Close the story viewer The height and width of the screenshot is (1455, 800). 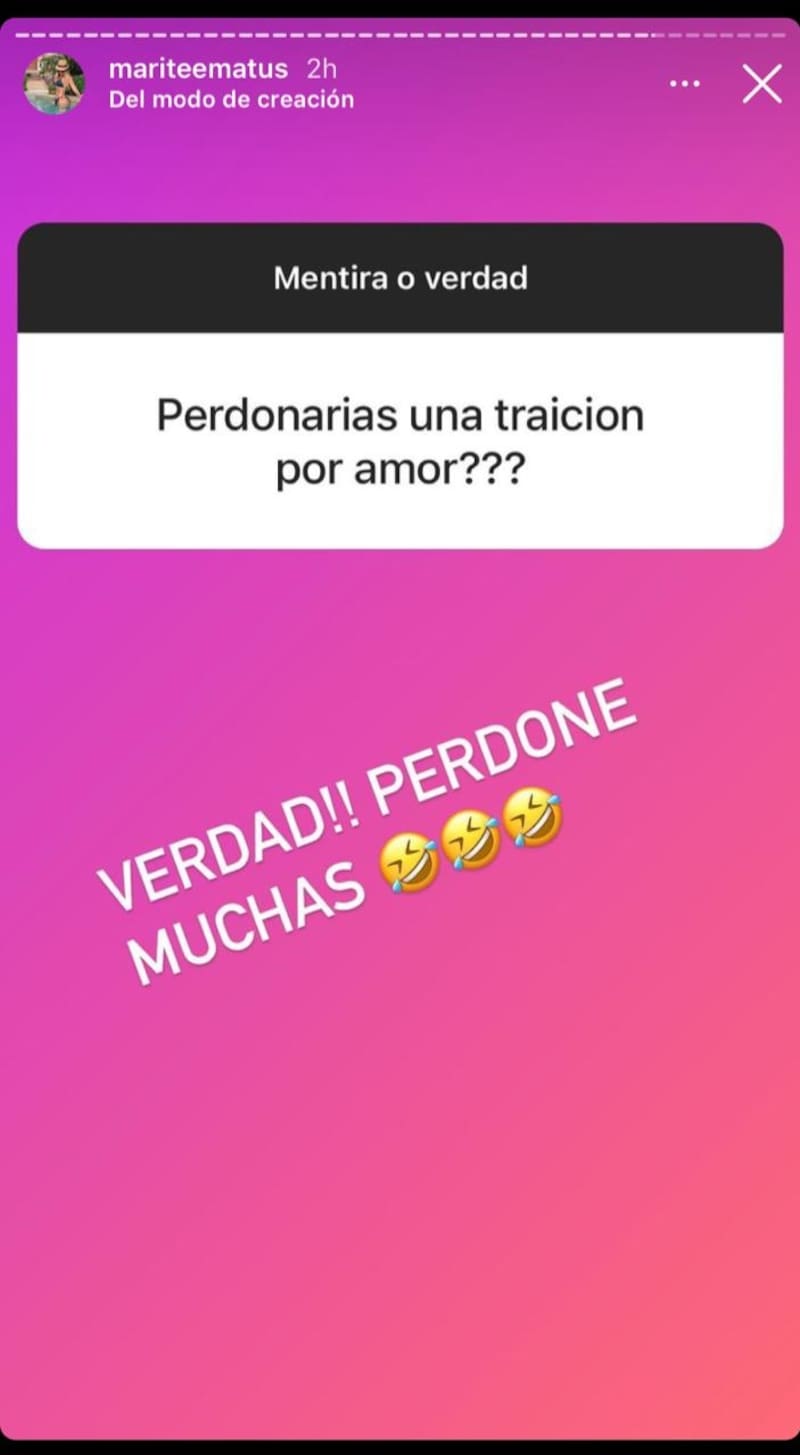pyautogui.click(x=762, y=85)
